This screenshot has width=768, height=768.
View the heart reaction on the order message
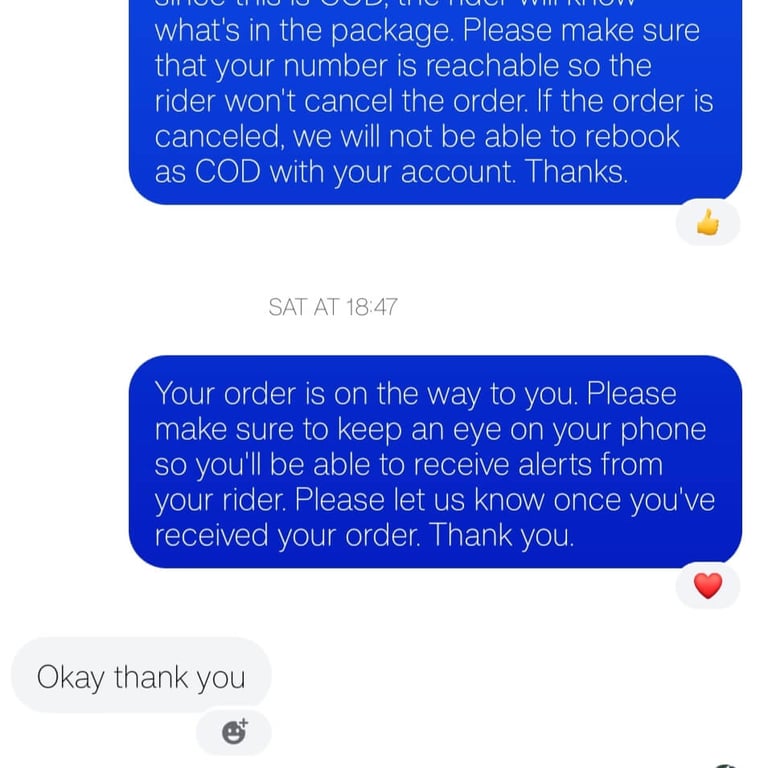pyautogui.click(x=708, y=586)
